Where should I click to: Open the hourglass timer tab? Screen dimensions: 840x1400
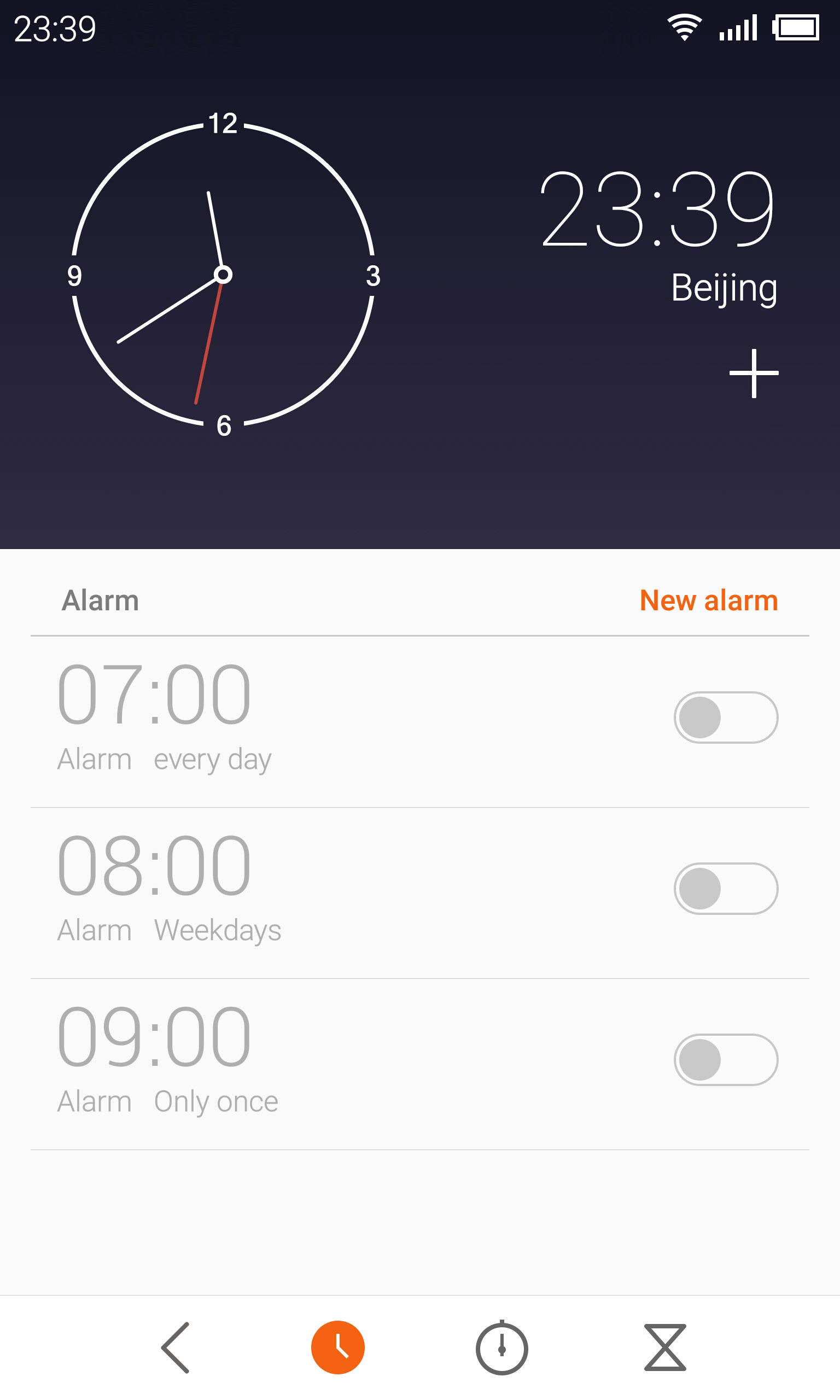coord(665,1347)
